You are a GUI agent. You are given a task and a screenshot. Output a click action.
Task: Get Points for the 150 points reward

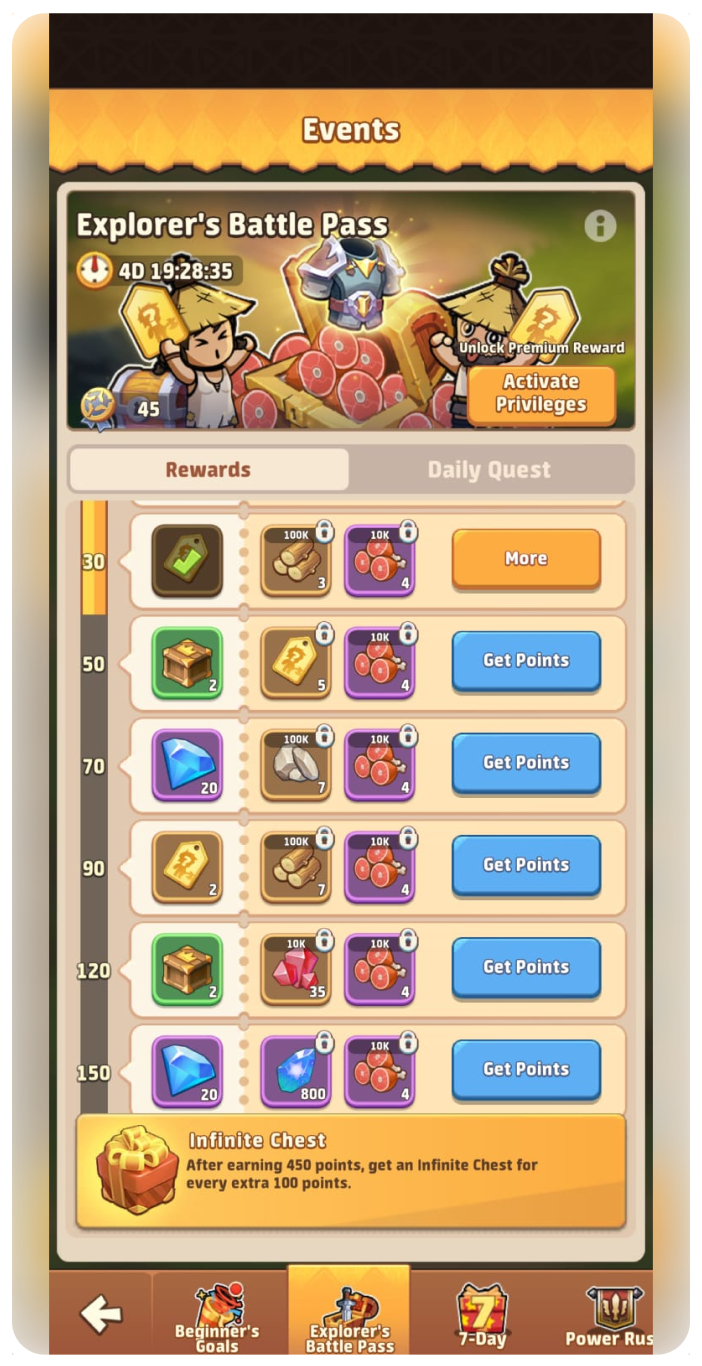click(x=526, y=1069)
